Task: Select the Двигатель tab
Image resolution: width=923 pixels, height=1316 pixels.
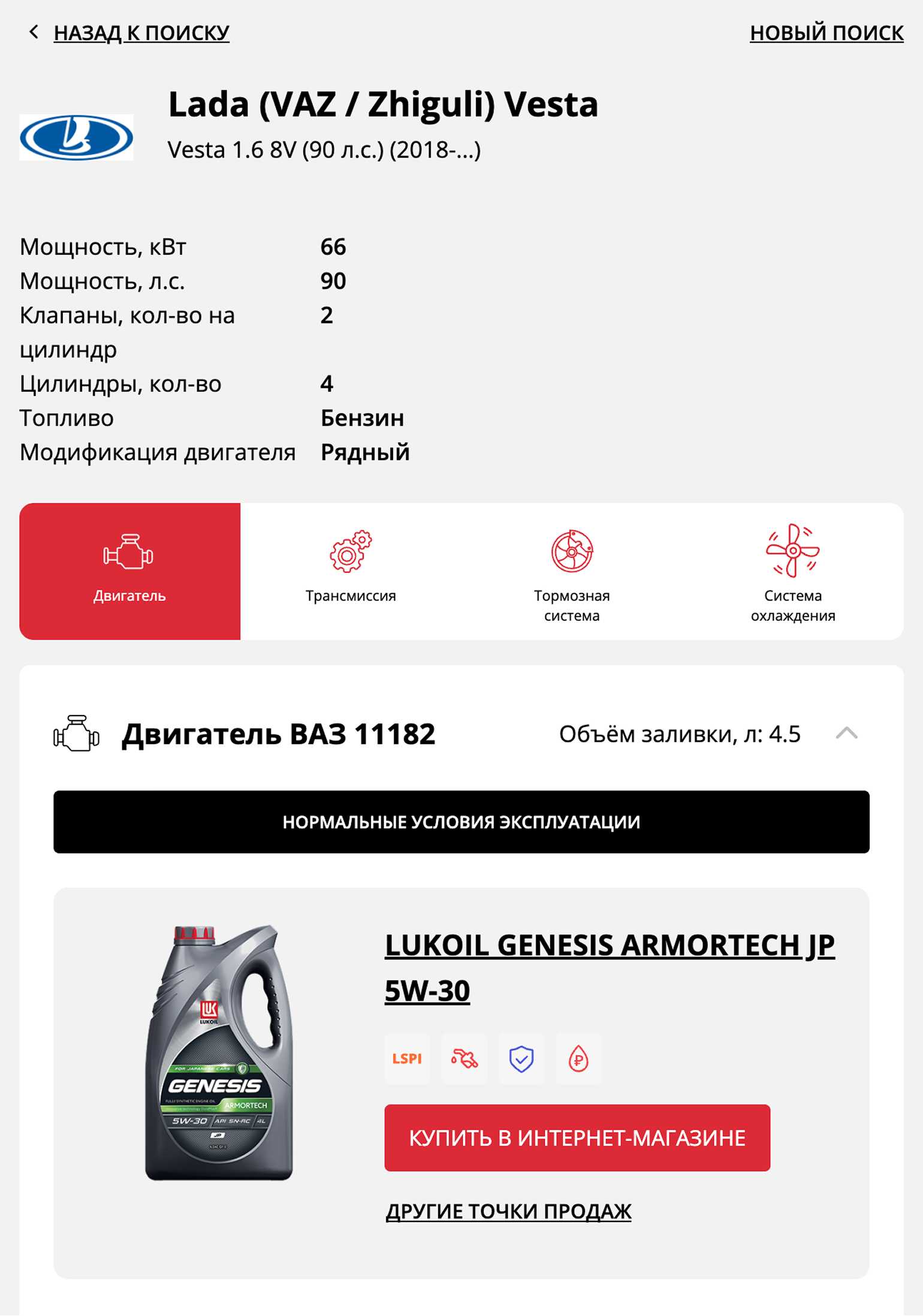Action: (x=129, y=571)
